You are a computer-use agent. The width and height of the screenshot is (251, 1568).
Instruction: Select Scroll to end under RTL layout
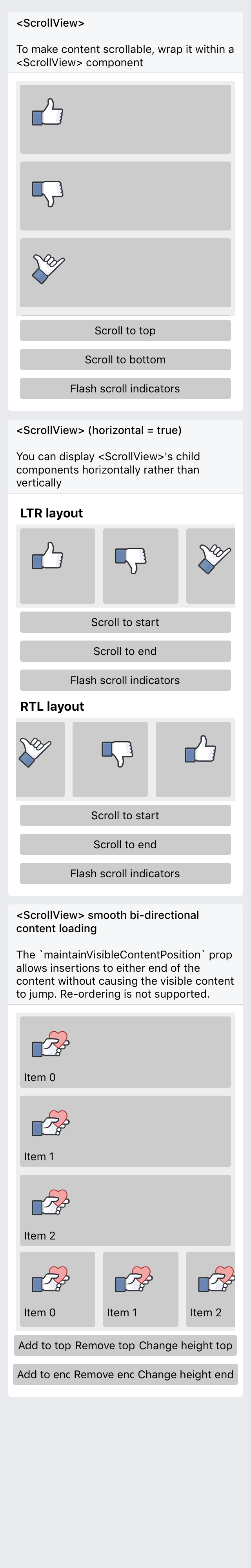[125, 844]
